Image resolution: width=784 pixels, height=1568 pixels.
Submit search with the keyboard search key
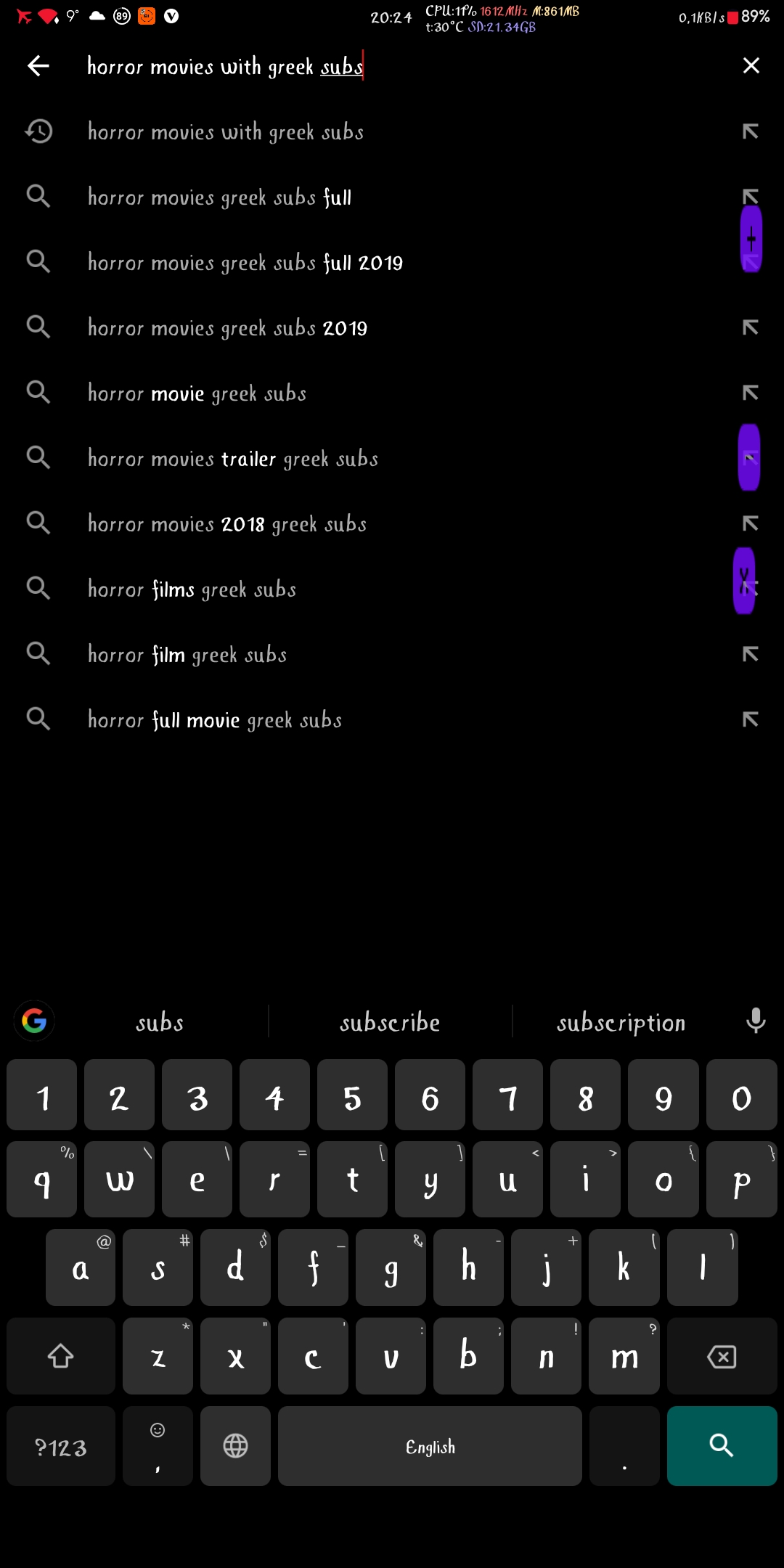[722, 1446]
